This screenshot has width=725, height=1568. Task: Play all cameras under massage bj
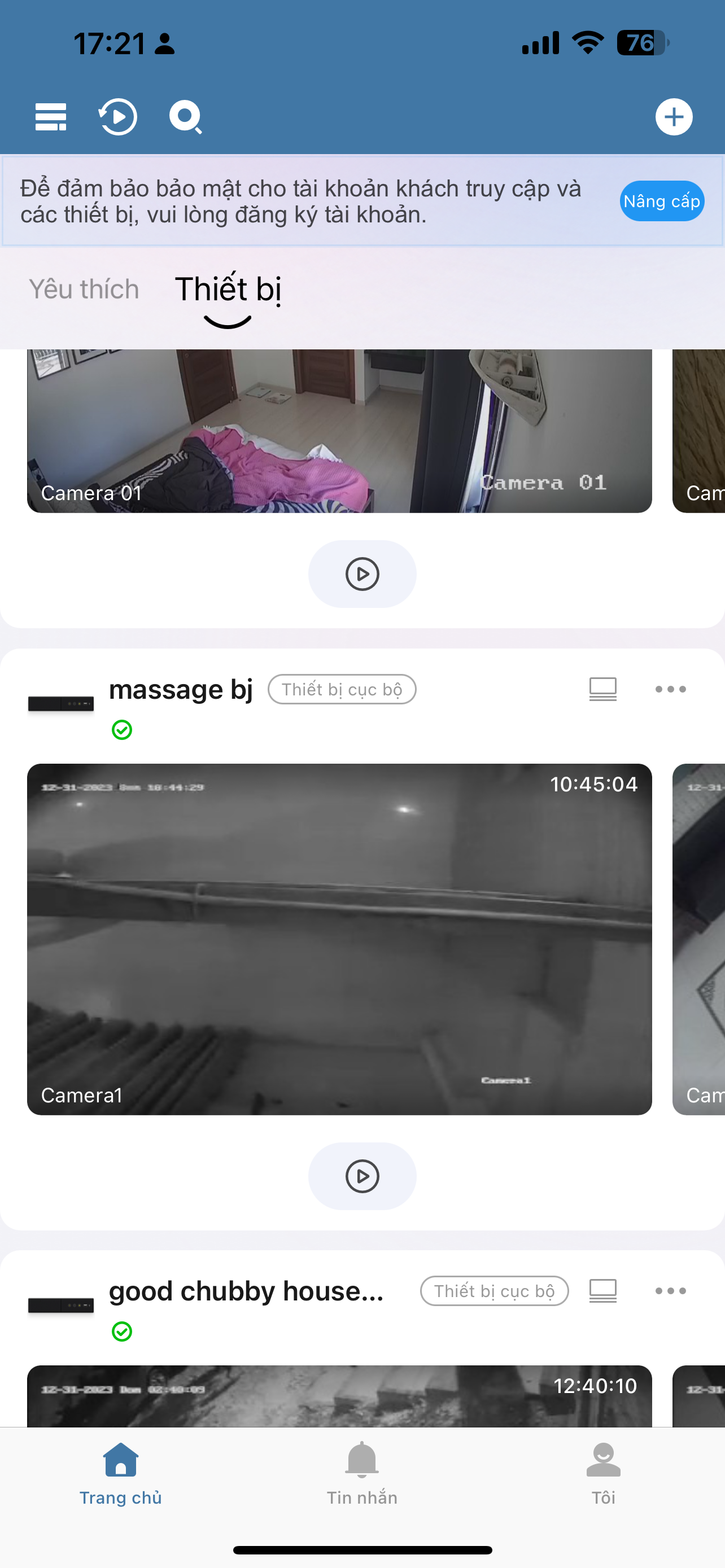click(x=362, y=1176)
